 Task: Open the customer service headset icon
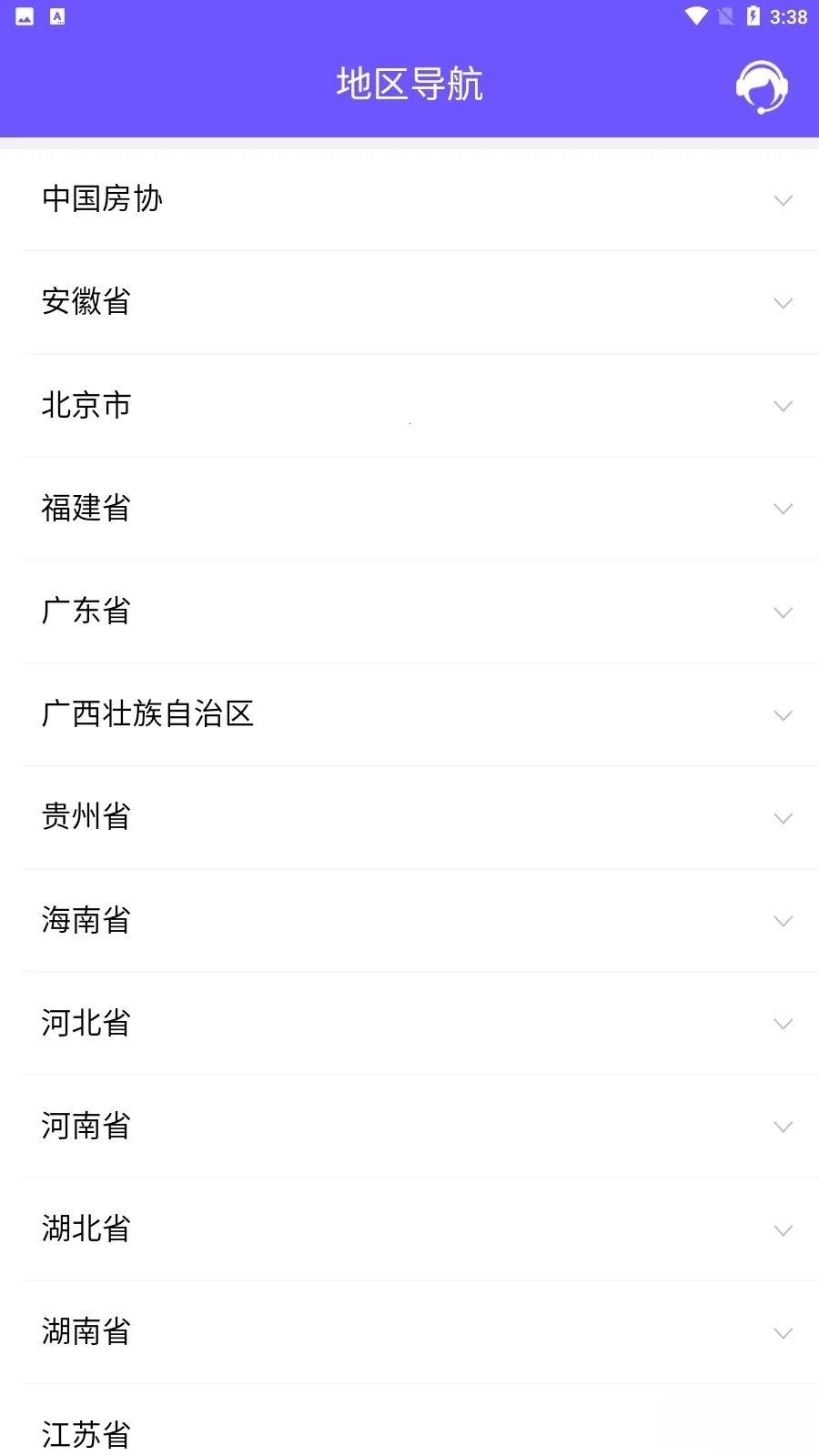coord(761,86)
